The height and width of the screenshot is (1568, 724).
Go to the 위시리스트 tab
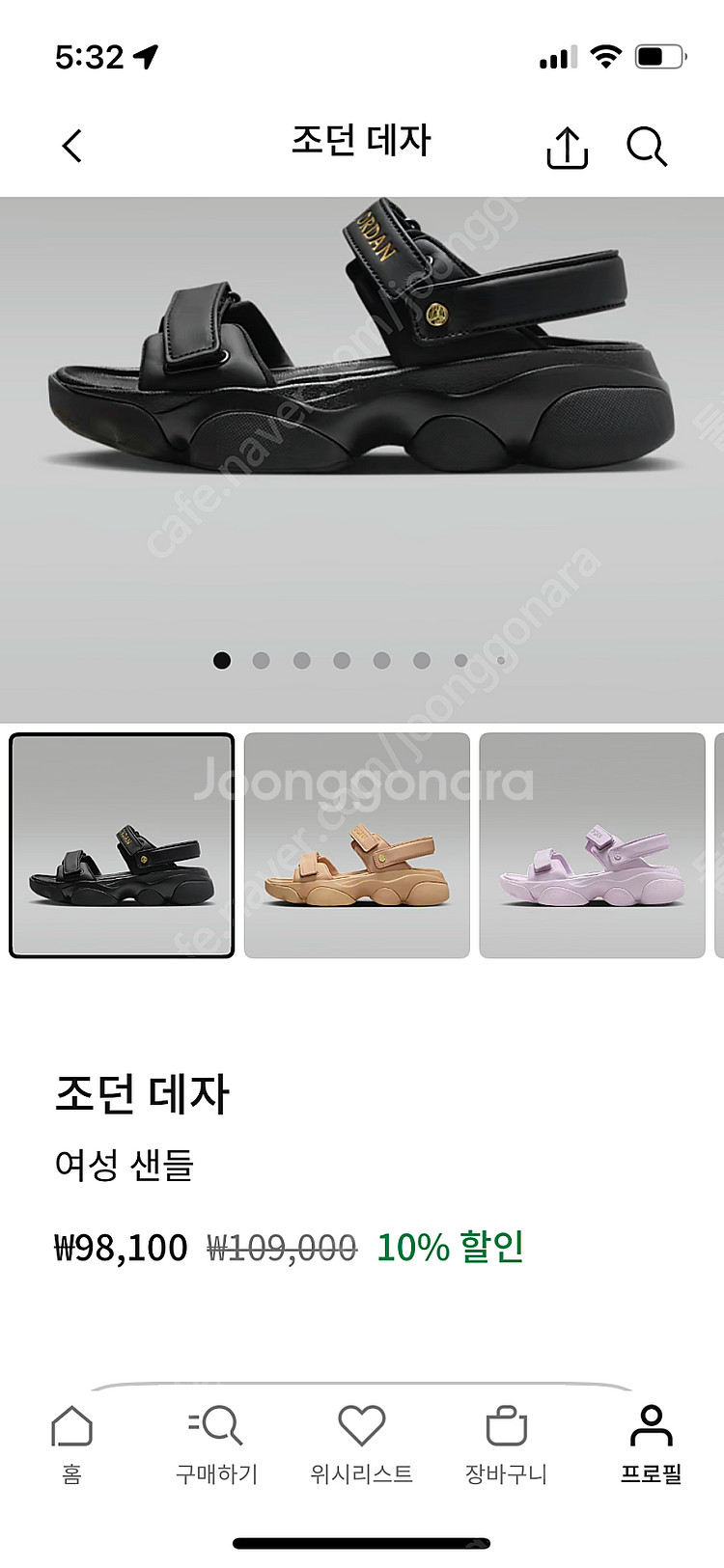pyautogui.click(x=361, y=1442)
